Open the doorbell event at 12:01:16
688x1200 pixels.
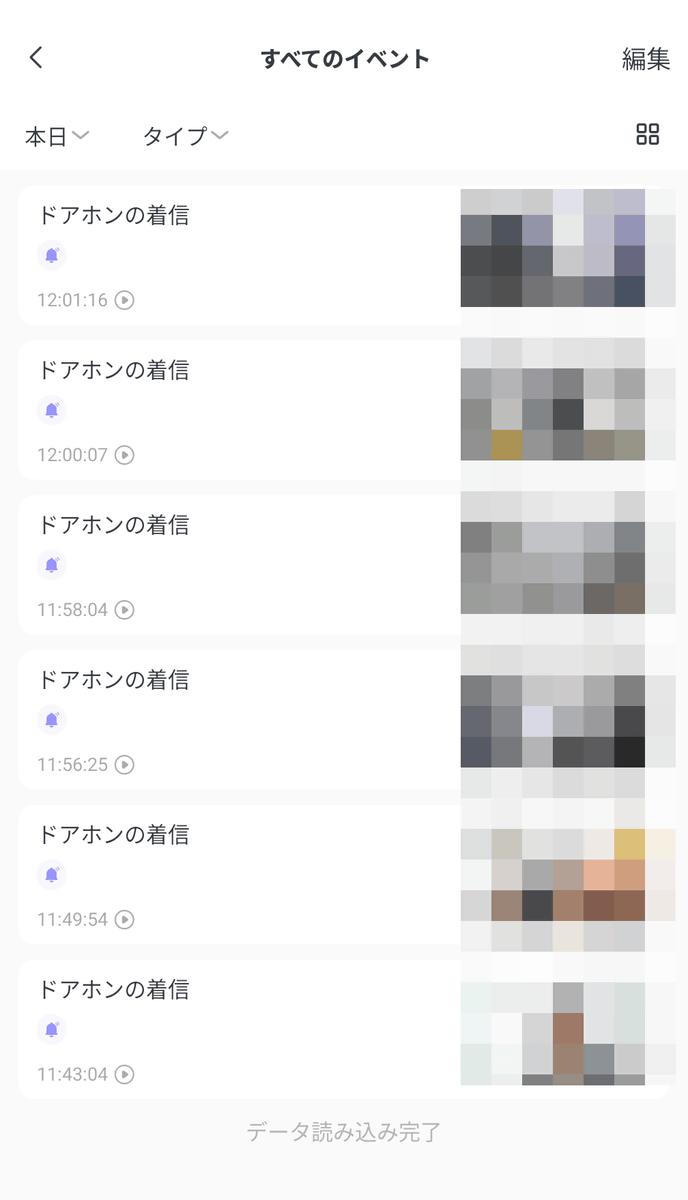click(240, 255)
